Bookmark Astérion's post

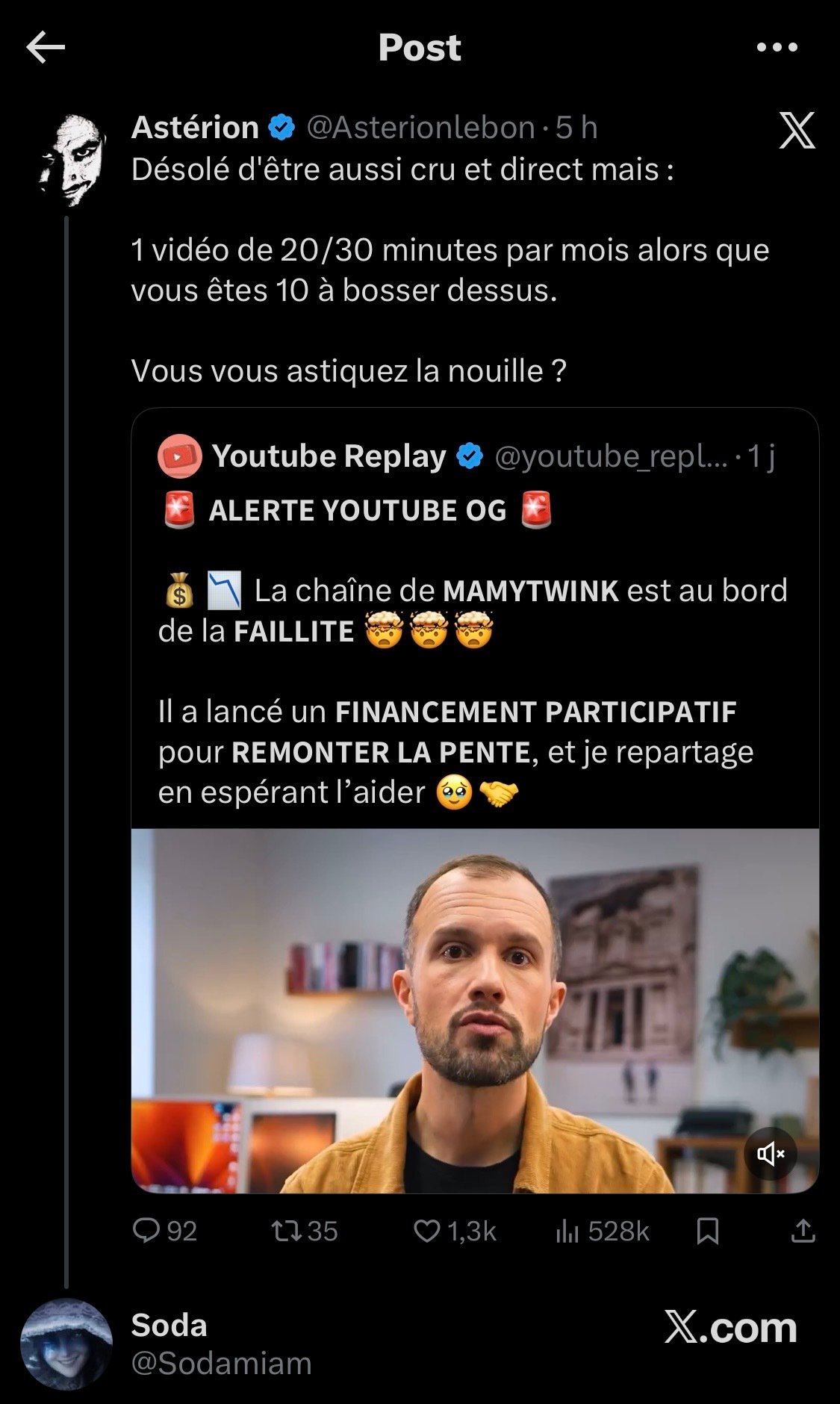click(707, 1231)
